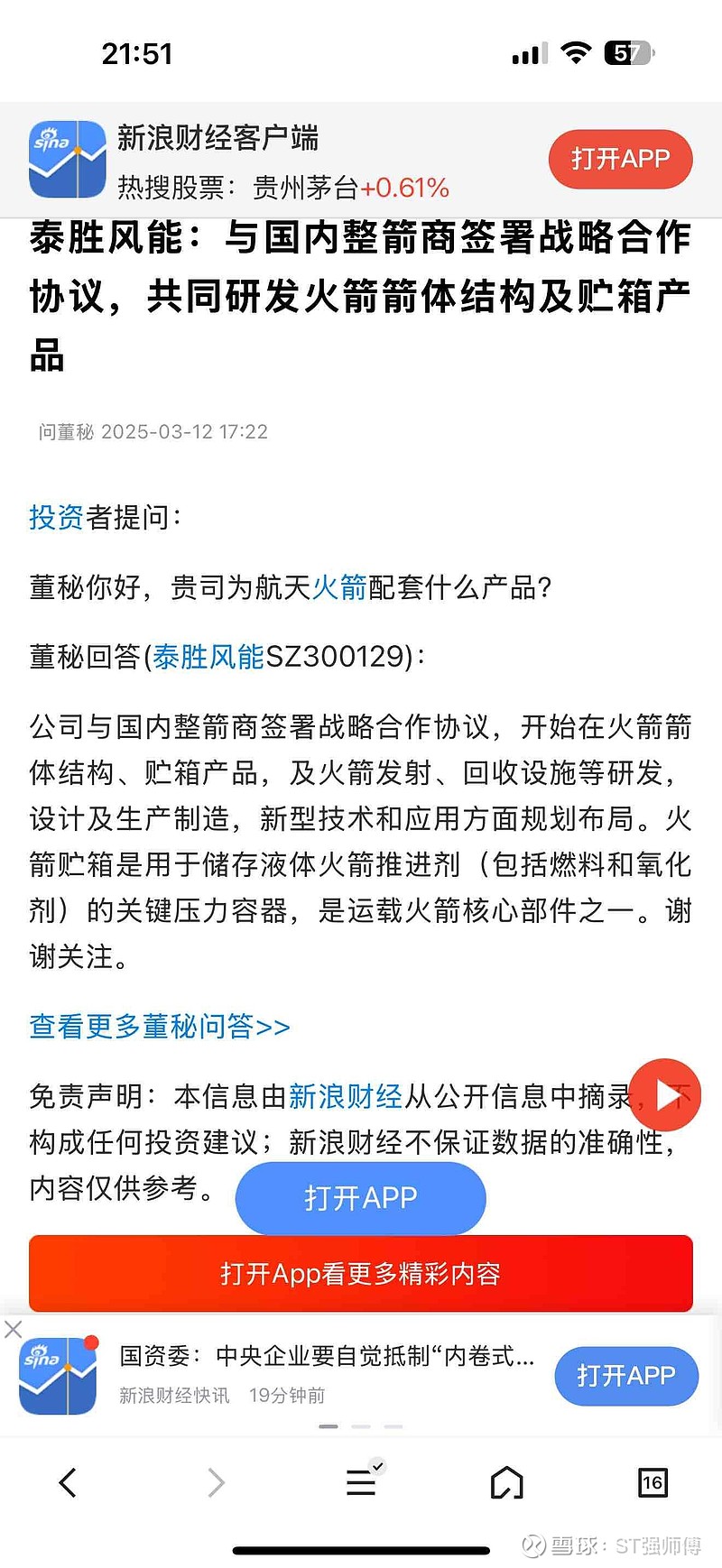Tap the red 打开APP button at top
Viewport: 722px width, 1568px height.
tap(620, 159)
